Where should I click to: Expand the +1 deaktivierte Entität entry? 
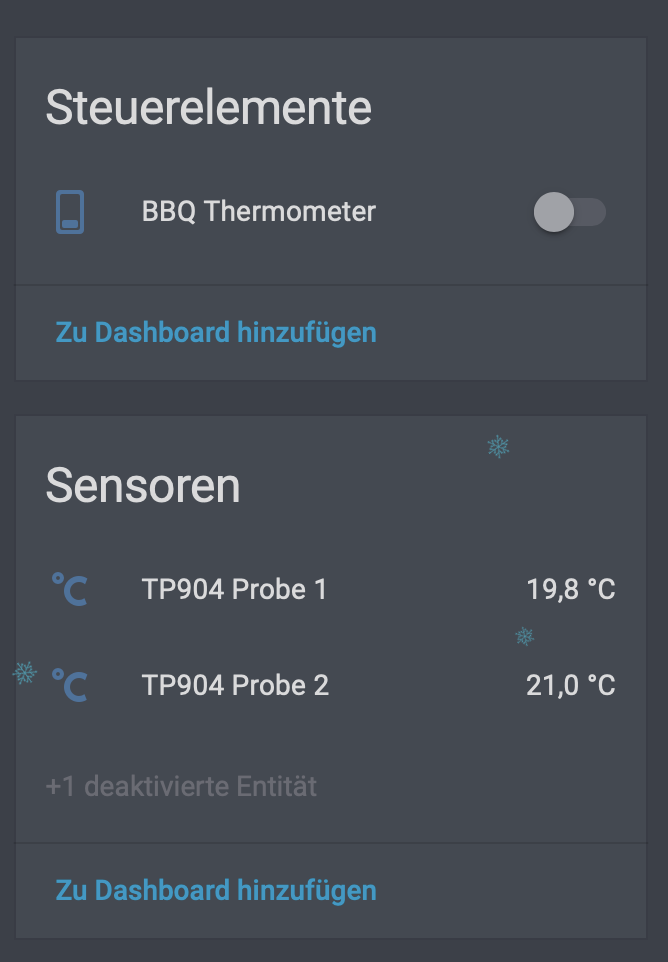[x=181, y=786]
